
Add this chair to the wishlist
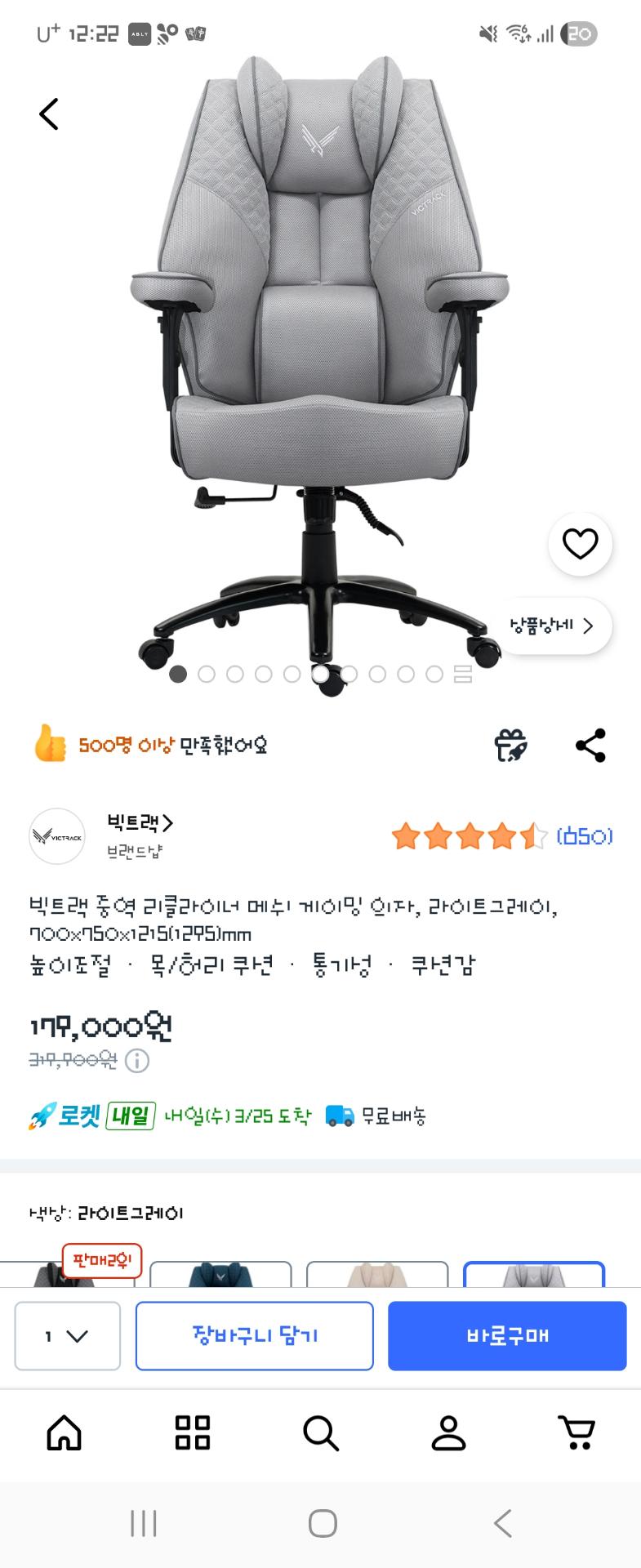point(580,544)
